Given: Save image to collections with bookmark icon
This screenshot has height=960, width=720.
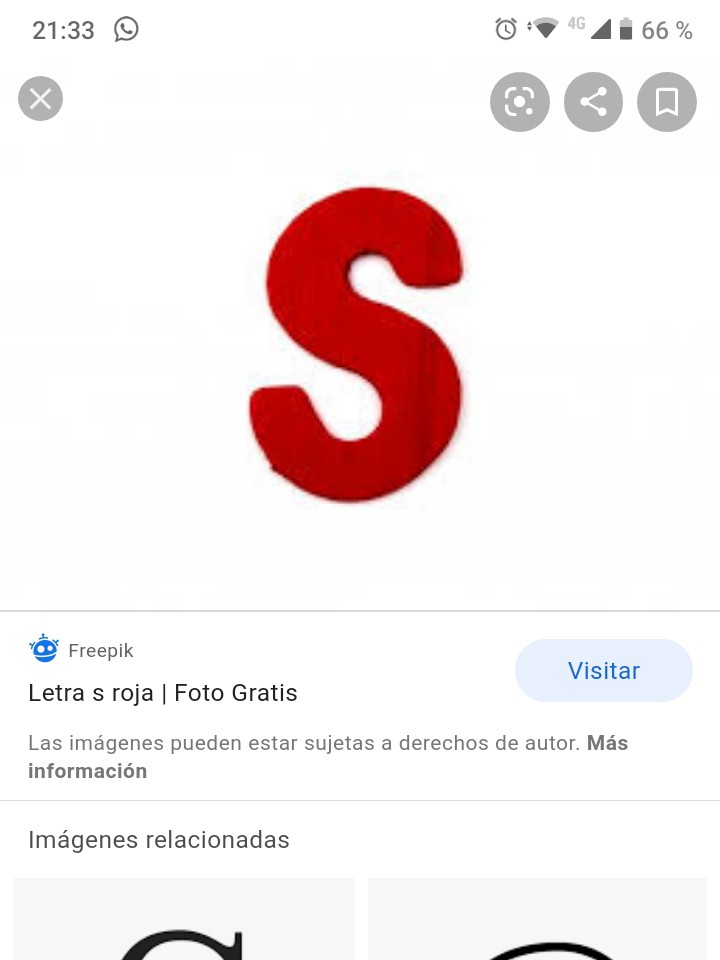Looking at the screenshot, I should click(x=667, y=102).
